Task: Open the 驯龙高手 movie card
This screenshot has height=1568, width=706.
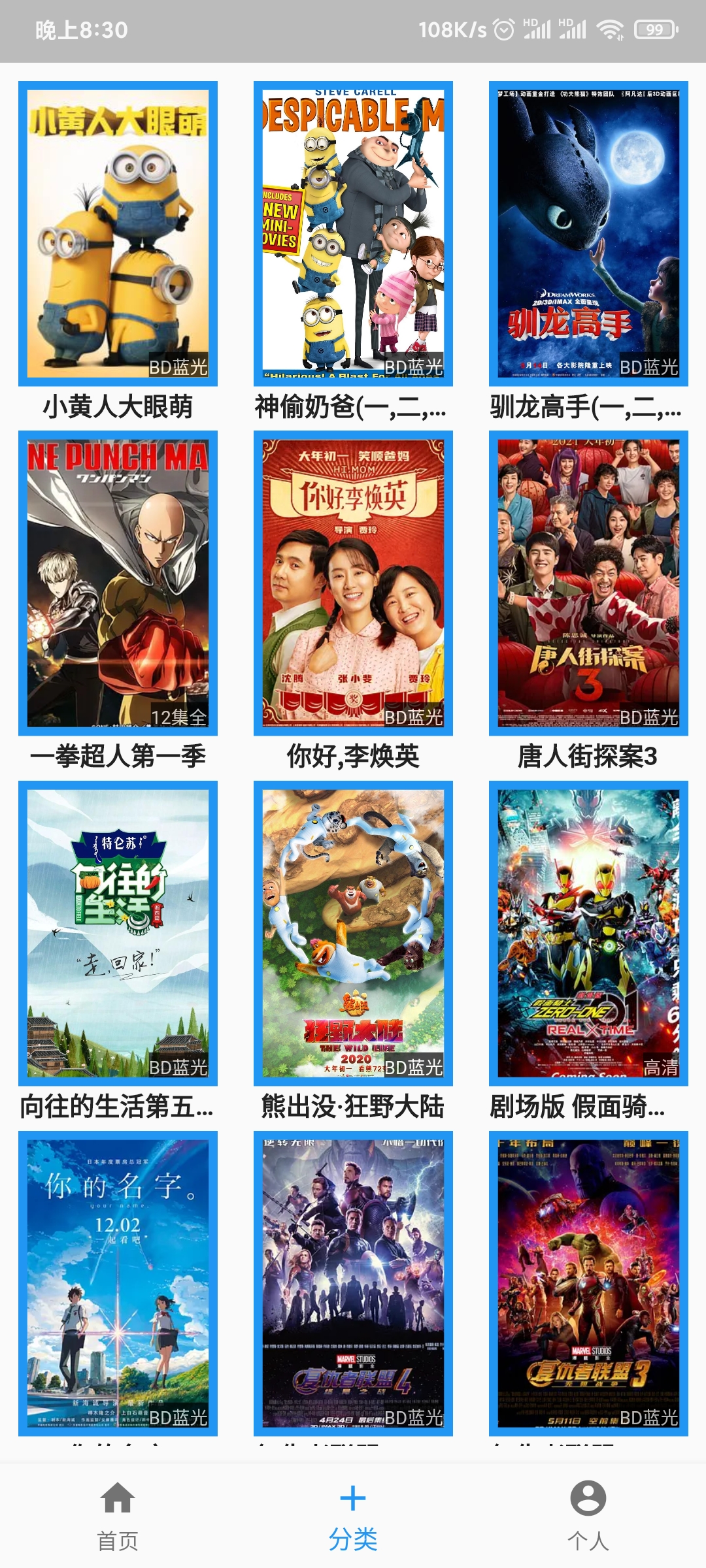Action: [x=588, y=233]
